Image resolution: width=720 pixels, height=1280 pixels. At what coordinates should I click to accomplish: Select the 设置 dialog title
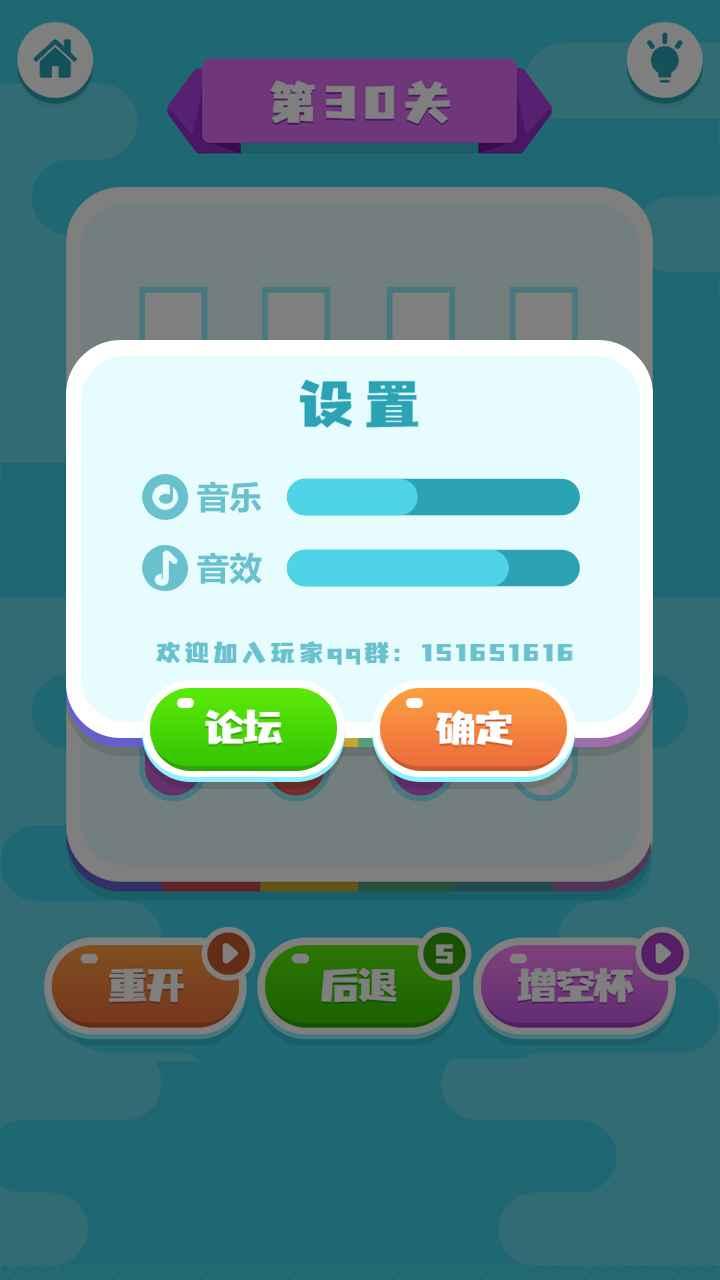point(358,403)
